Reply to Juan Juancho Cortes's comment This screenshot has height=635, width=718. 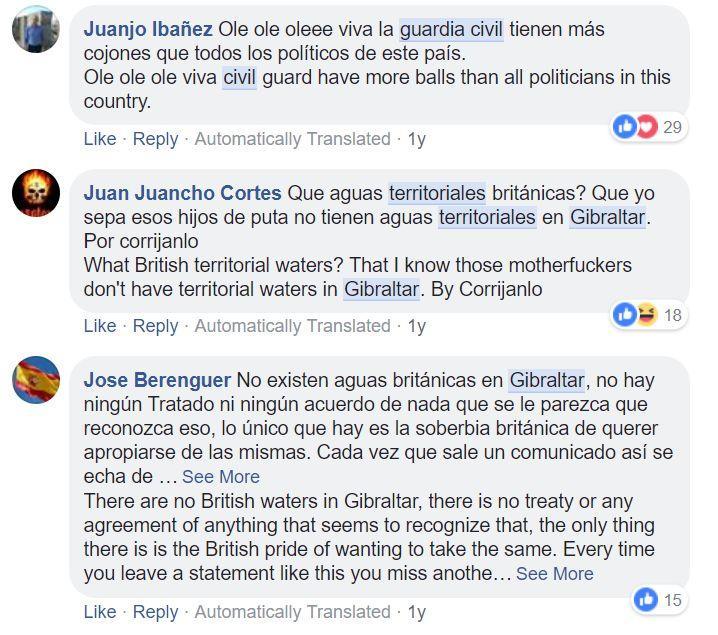[155, 326]
